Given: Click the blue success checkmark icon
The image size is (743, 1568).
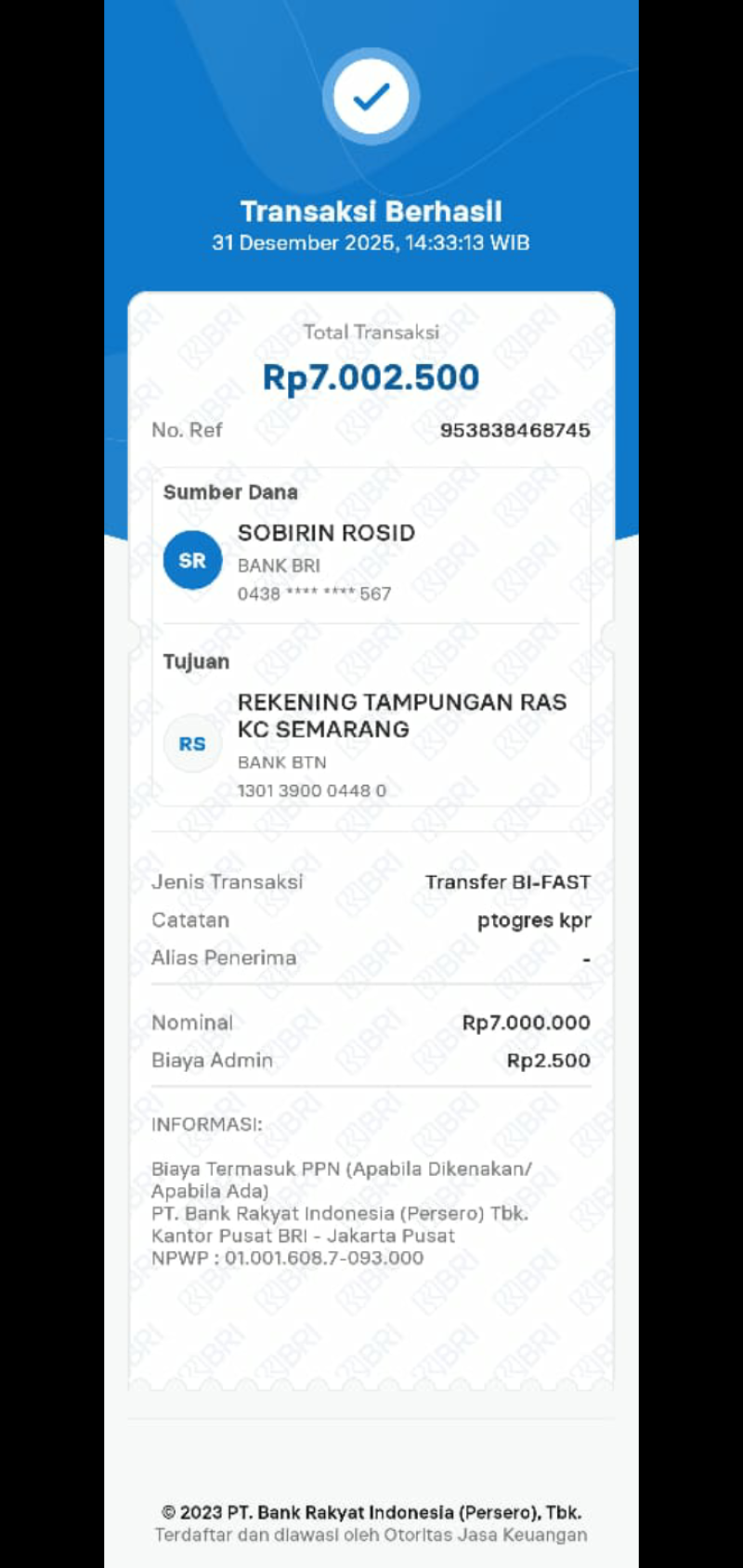Looking at the screenshot, I should (x=371, y=96).
